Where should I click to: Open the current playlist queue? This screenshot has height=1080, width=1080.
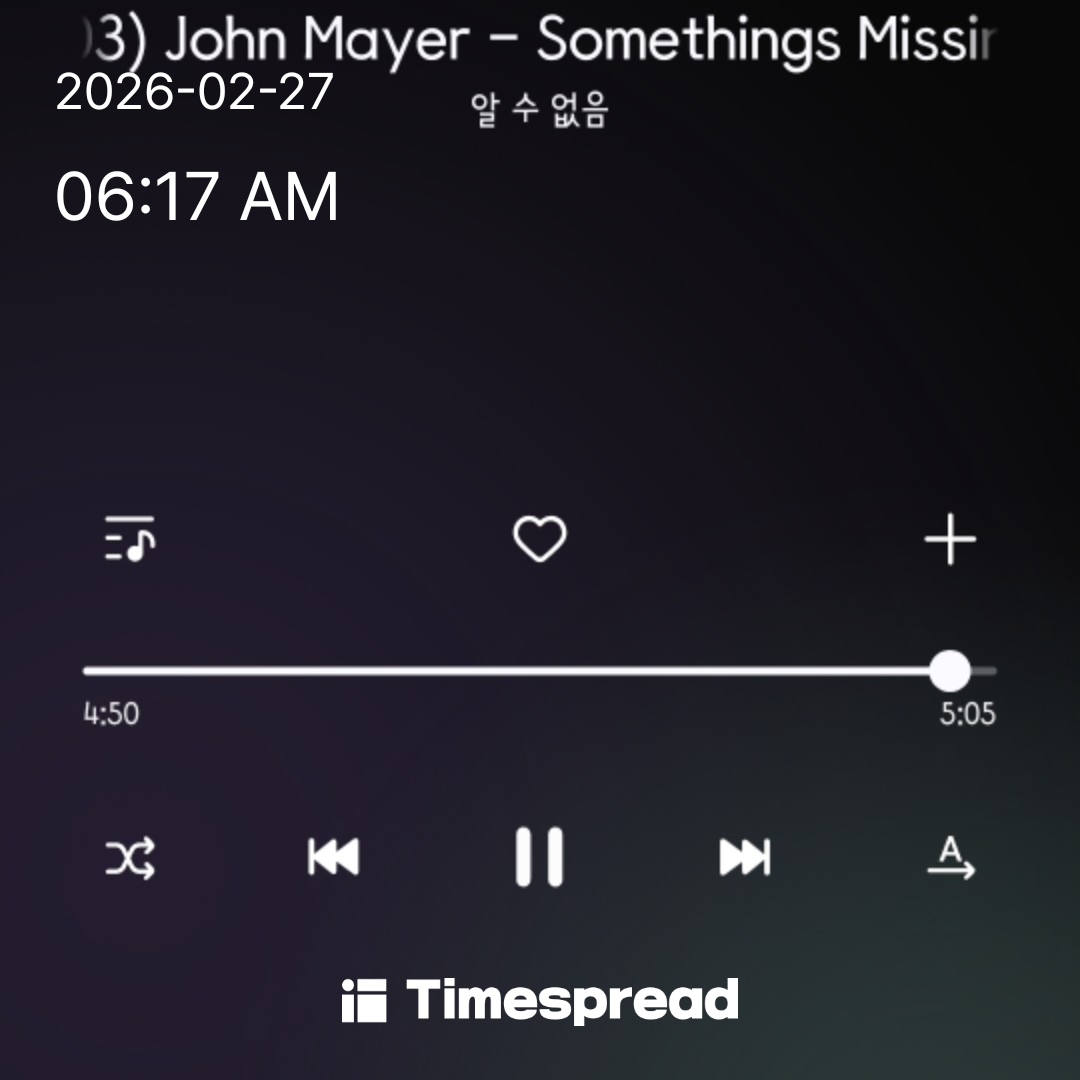coord(130,540)
